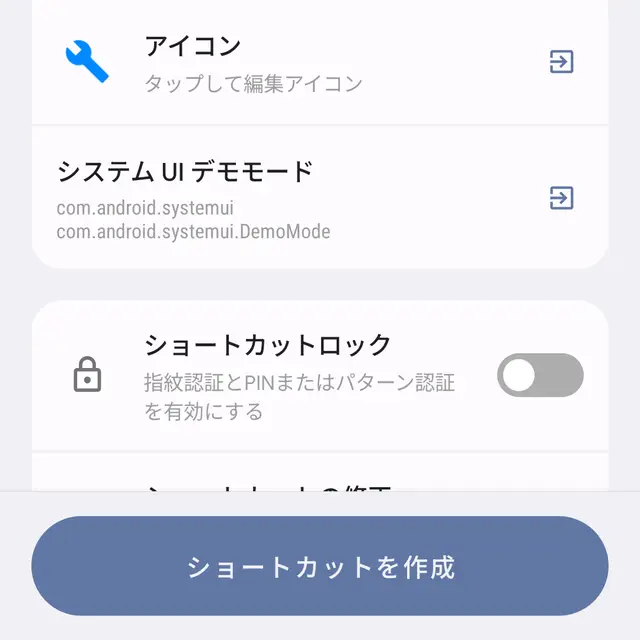Enable the ショートカットロック switch

tap(539, 376)
